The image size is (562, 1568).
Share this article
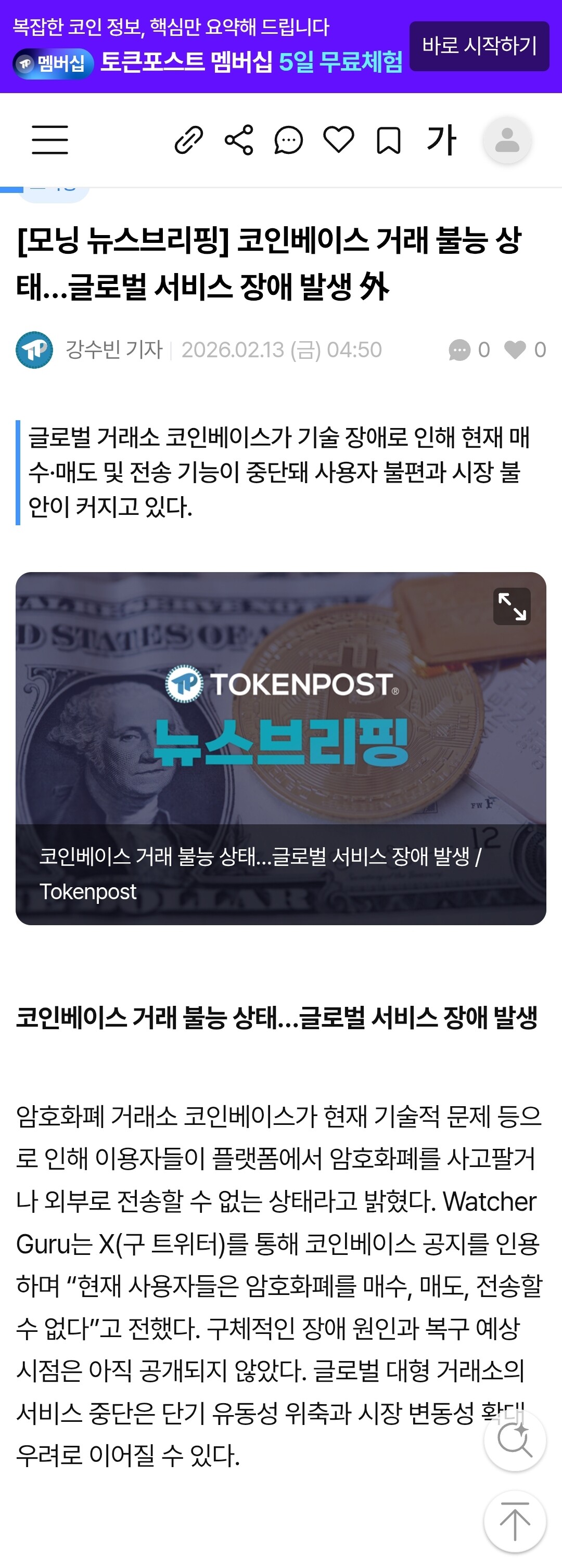pyautogui.click(x=239, y=140)
